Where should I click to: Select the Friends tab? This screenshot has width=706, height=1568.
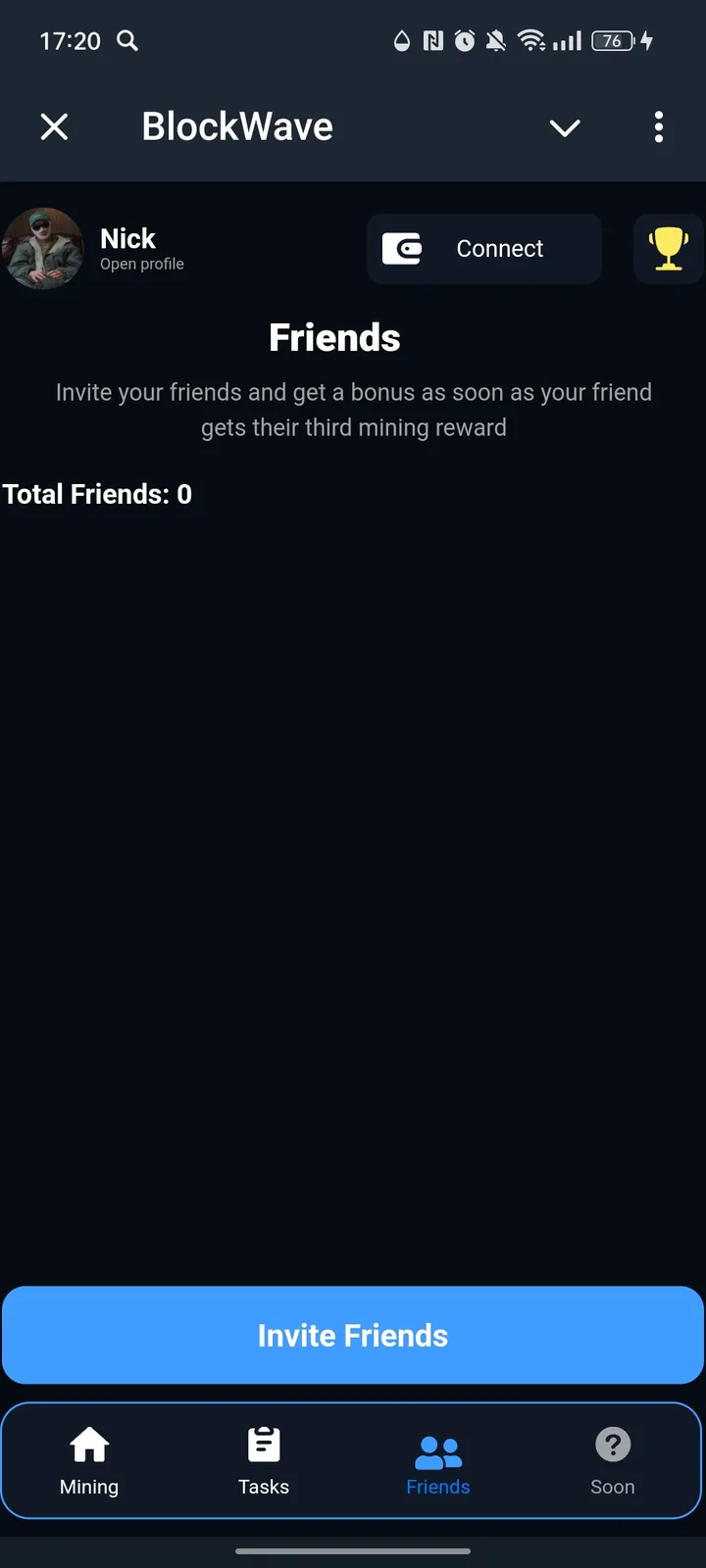coord(438,1460)
